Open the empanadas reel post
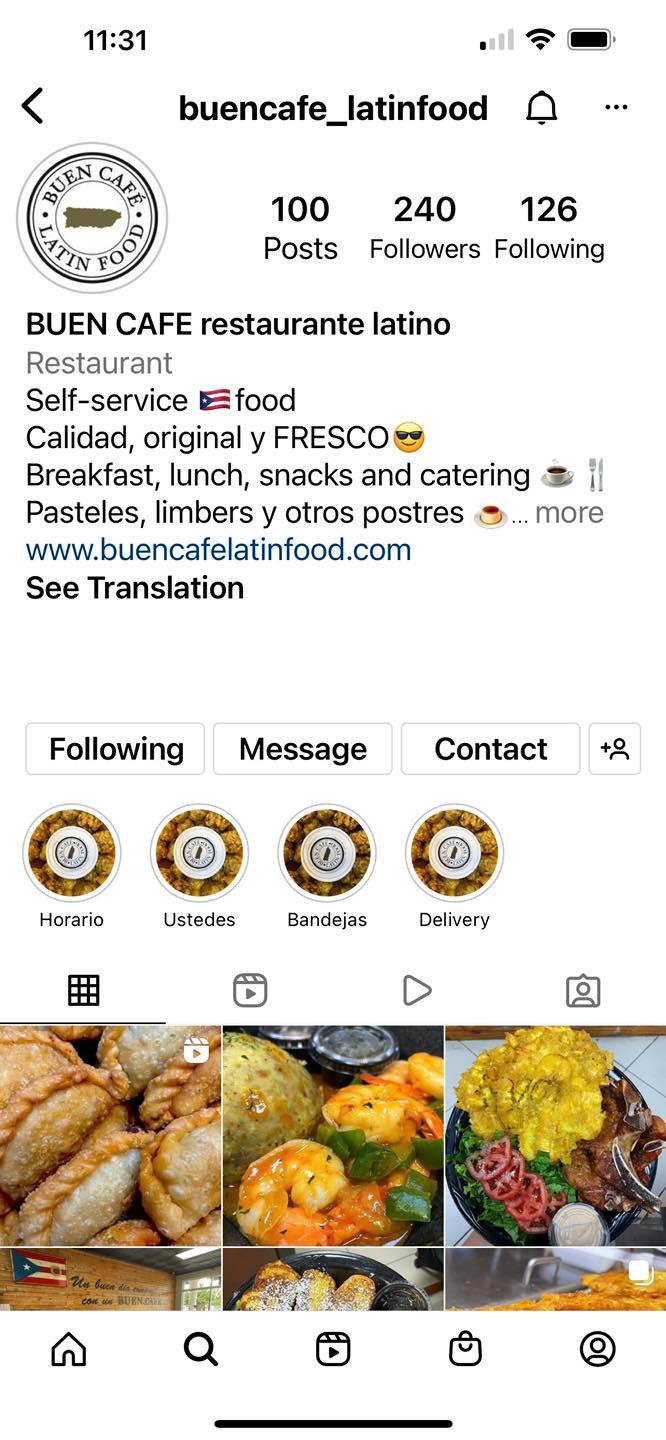The height and width of the screenshot is (1440, 666). pos(110,1134)
